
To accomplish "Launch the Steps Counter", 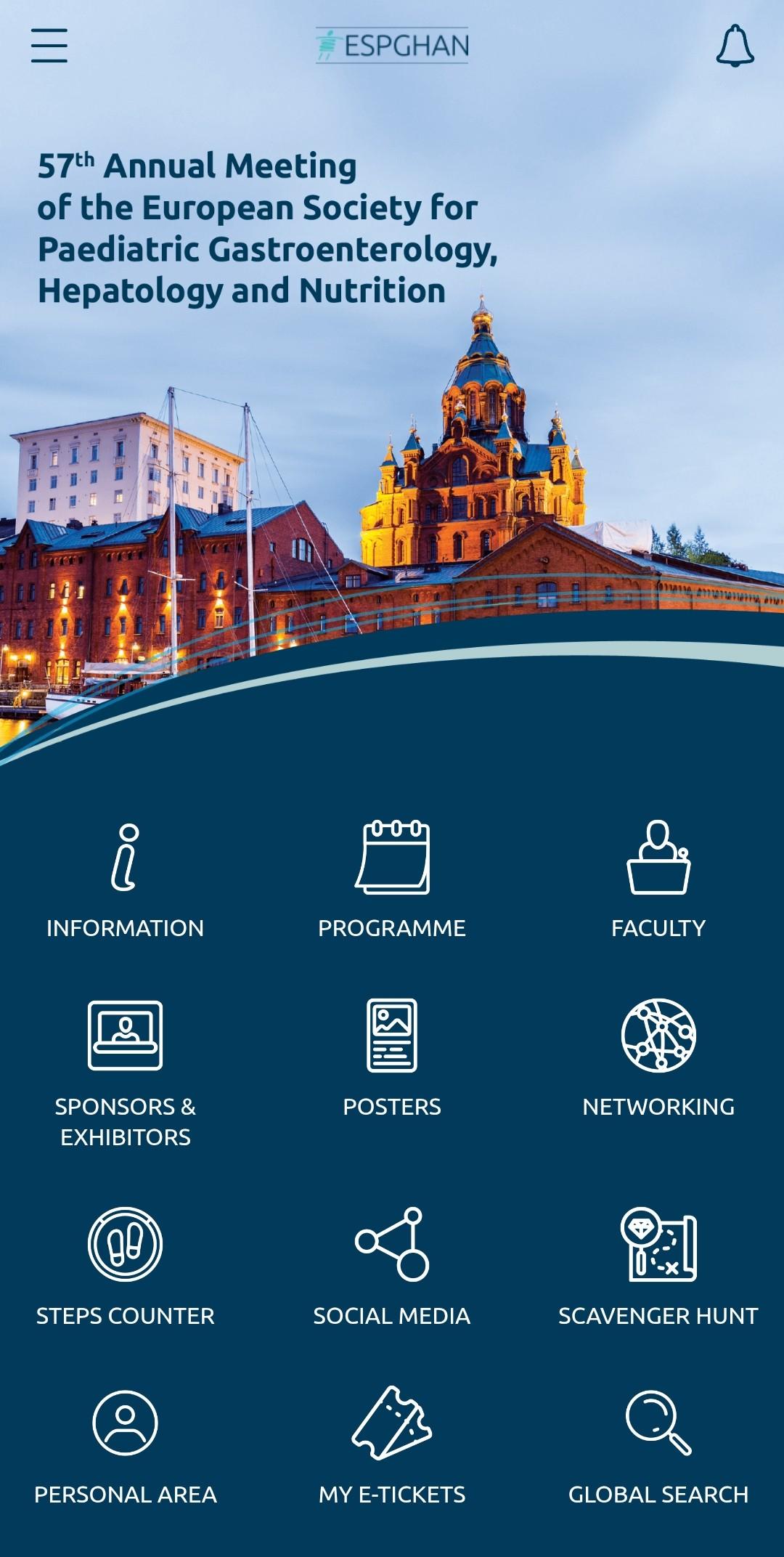I will pos(125,1264).
